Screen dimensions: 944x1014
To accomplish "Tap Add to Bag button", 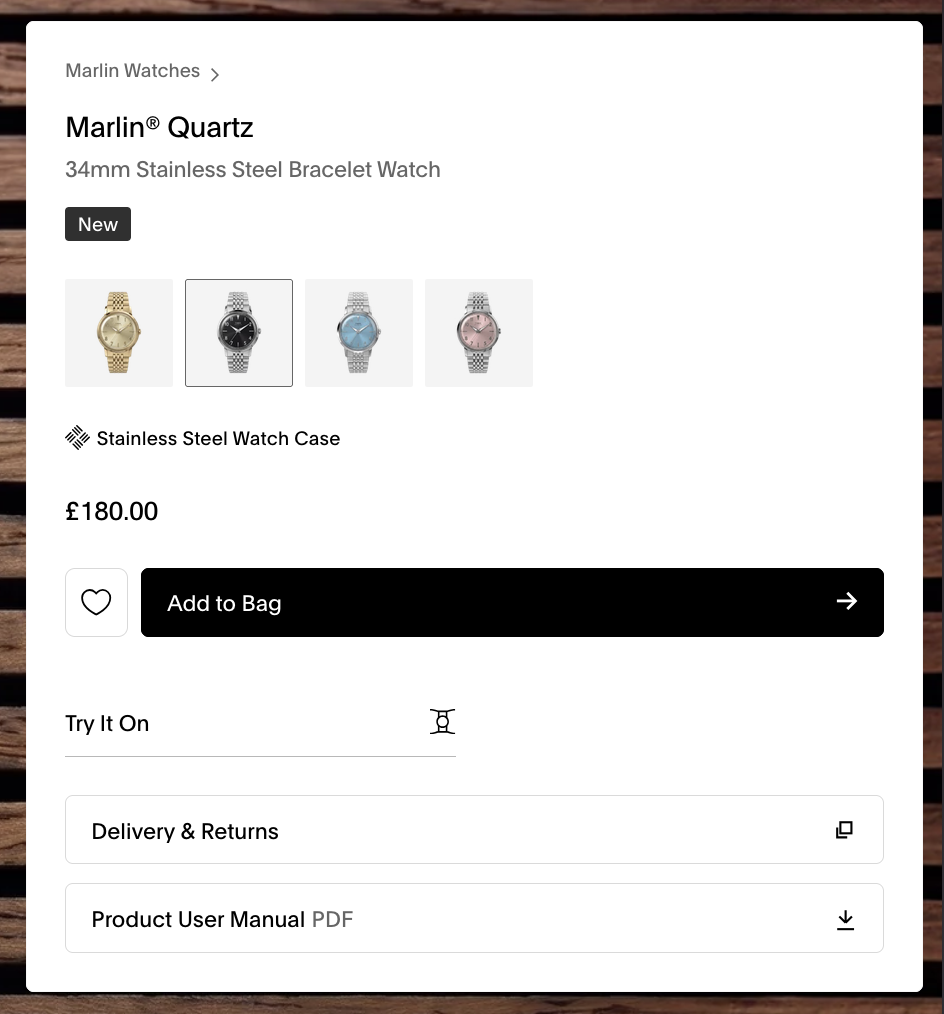I will click(512, 603).
